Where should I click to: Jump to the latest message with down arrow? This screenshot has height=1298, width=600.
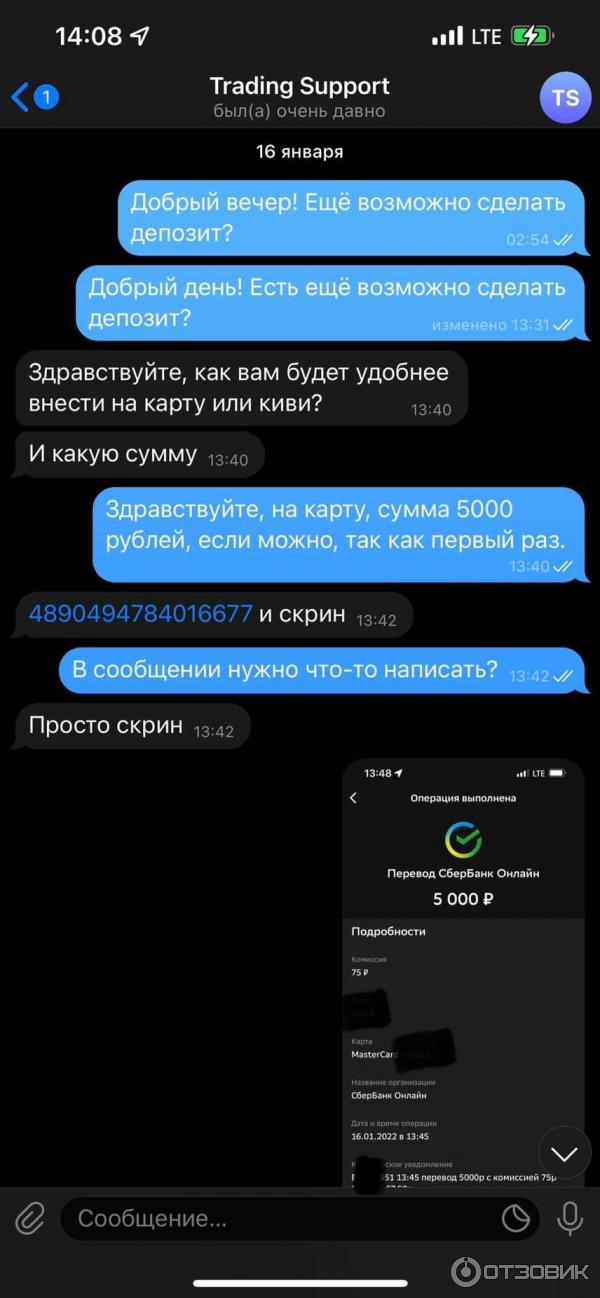(564, 1154)
